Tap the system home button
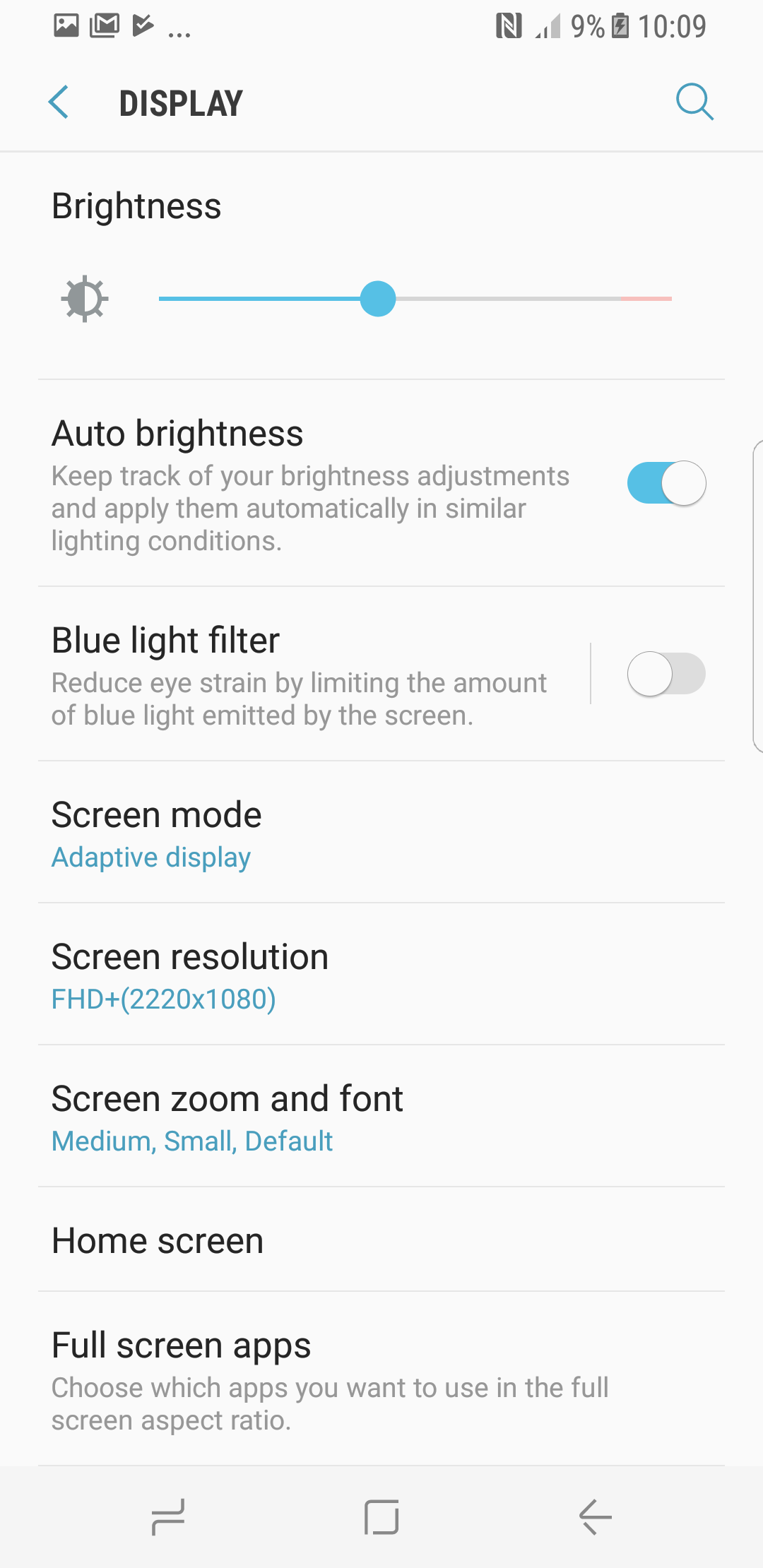Image resolution: width=763 pixels, height=1568 pixels. [381, 1517]
